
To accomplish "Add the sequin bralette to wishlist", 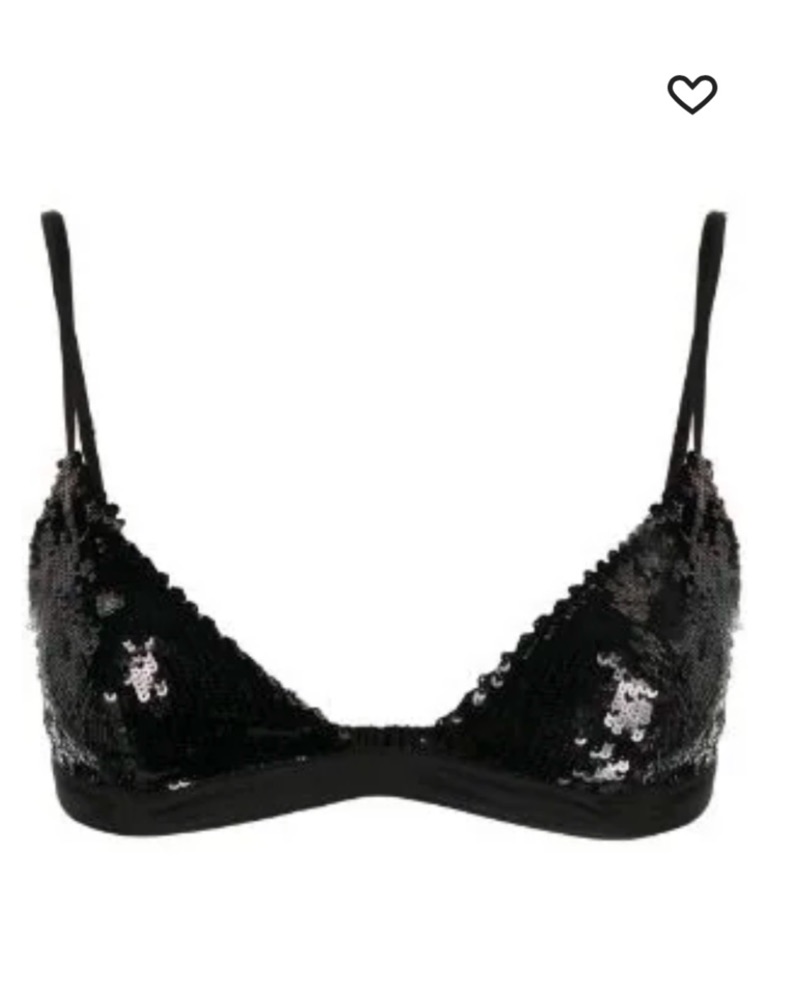I will [692, 94].
